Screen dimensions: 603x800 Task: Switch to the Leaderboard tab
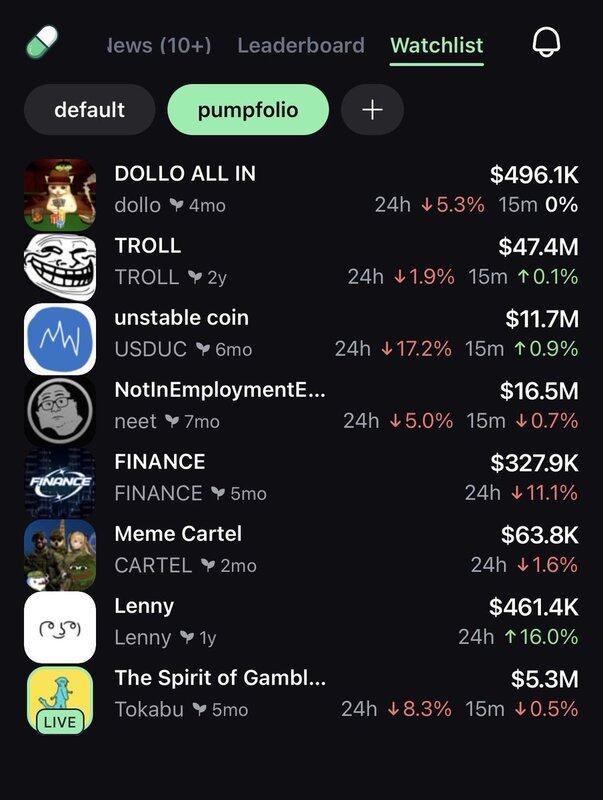click(300, 45)
